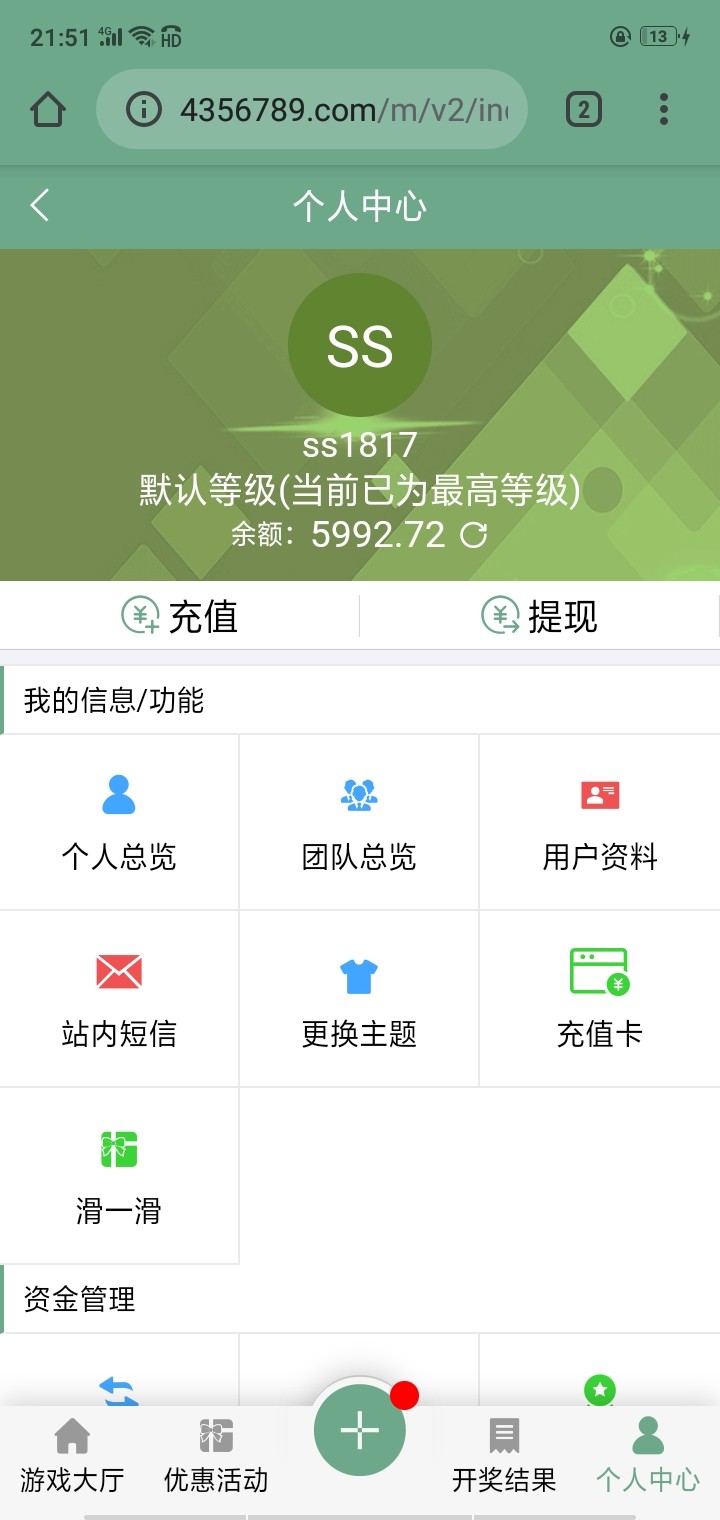
Task: Open 团队总览
Action: [x=359, y=822]
